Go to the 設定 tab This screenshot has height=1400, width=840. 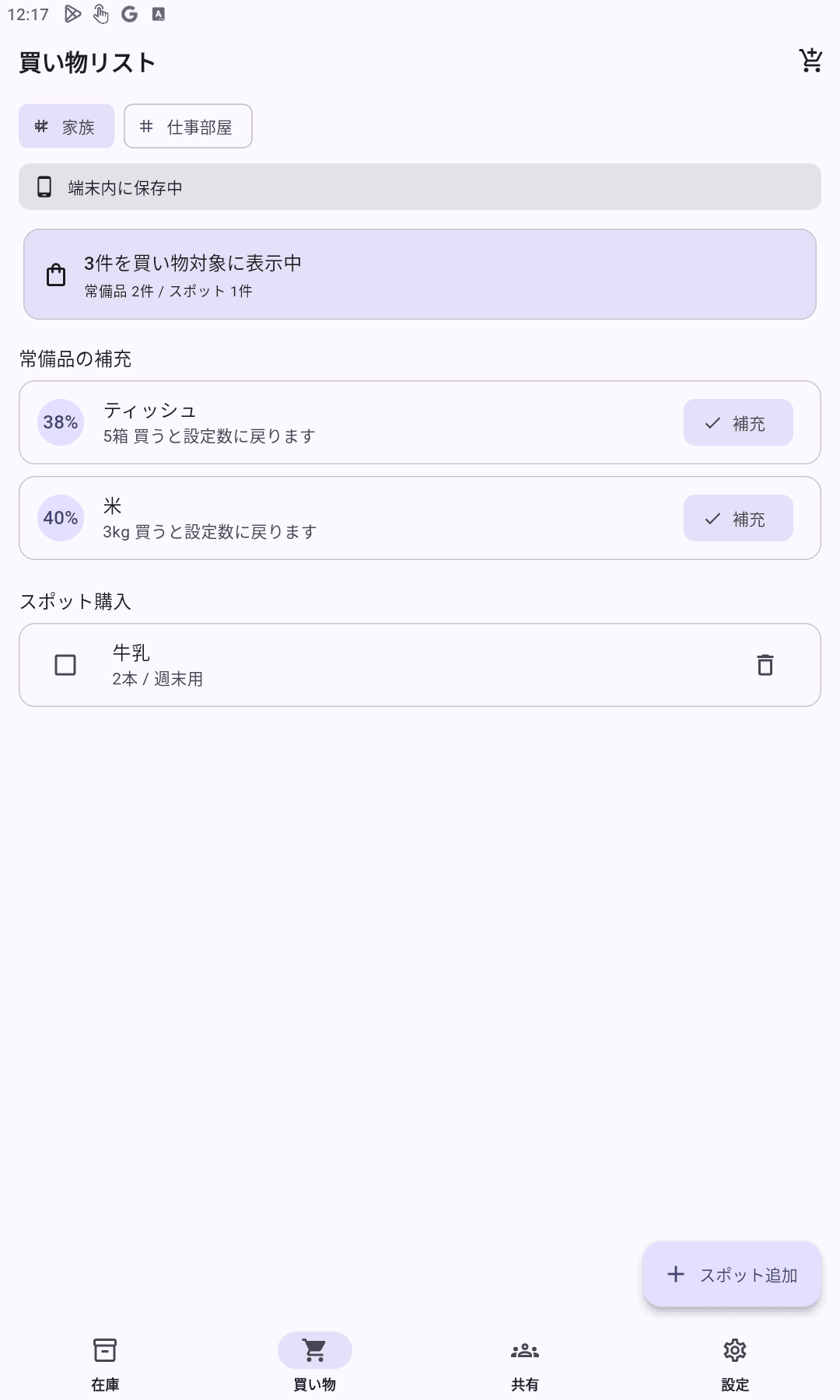pos(735,1364)
